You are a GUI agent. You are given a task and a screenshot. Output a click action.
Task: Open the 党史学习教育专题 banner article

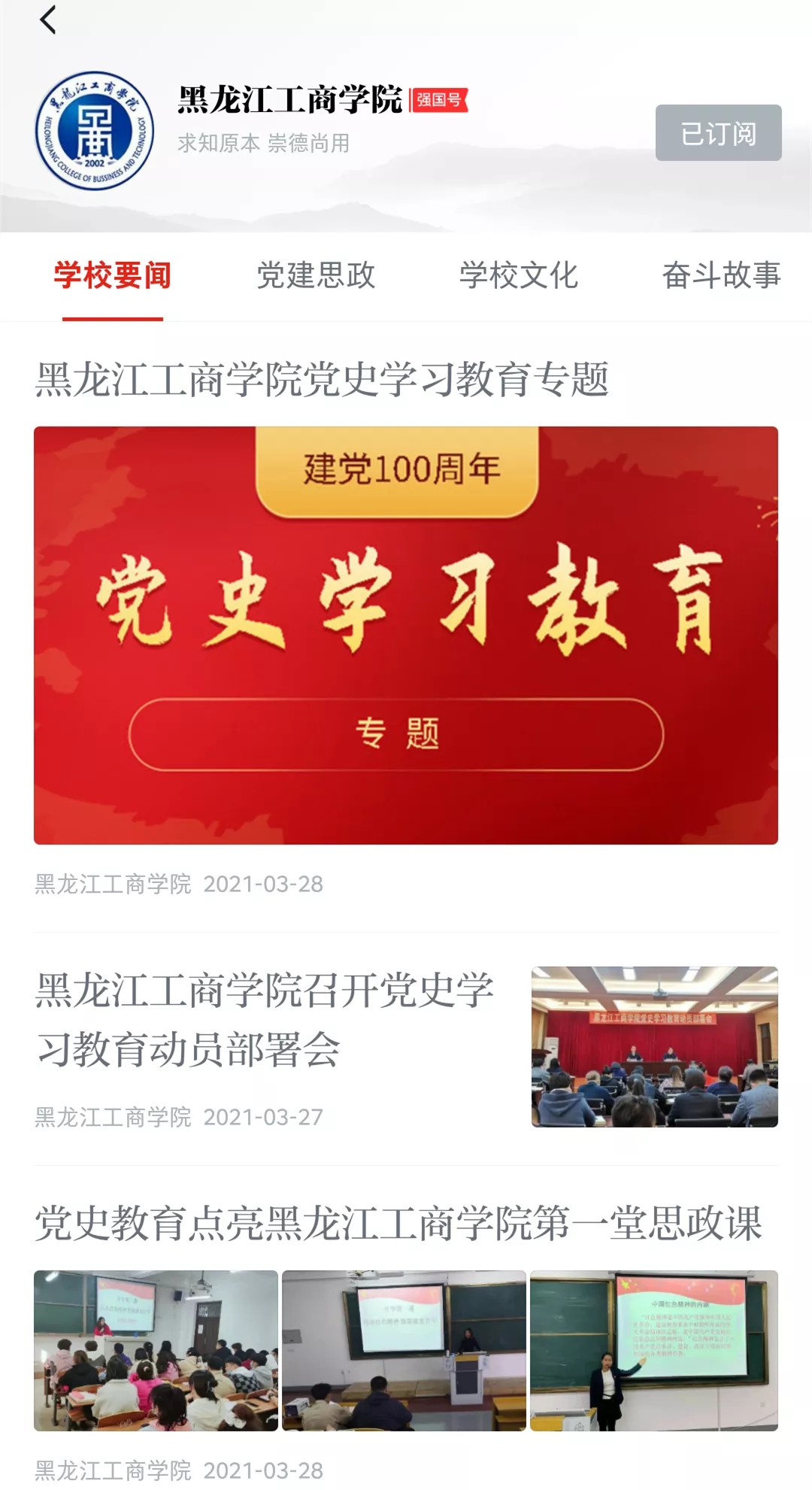406,634
